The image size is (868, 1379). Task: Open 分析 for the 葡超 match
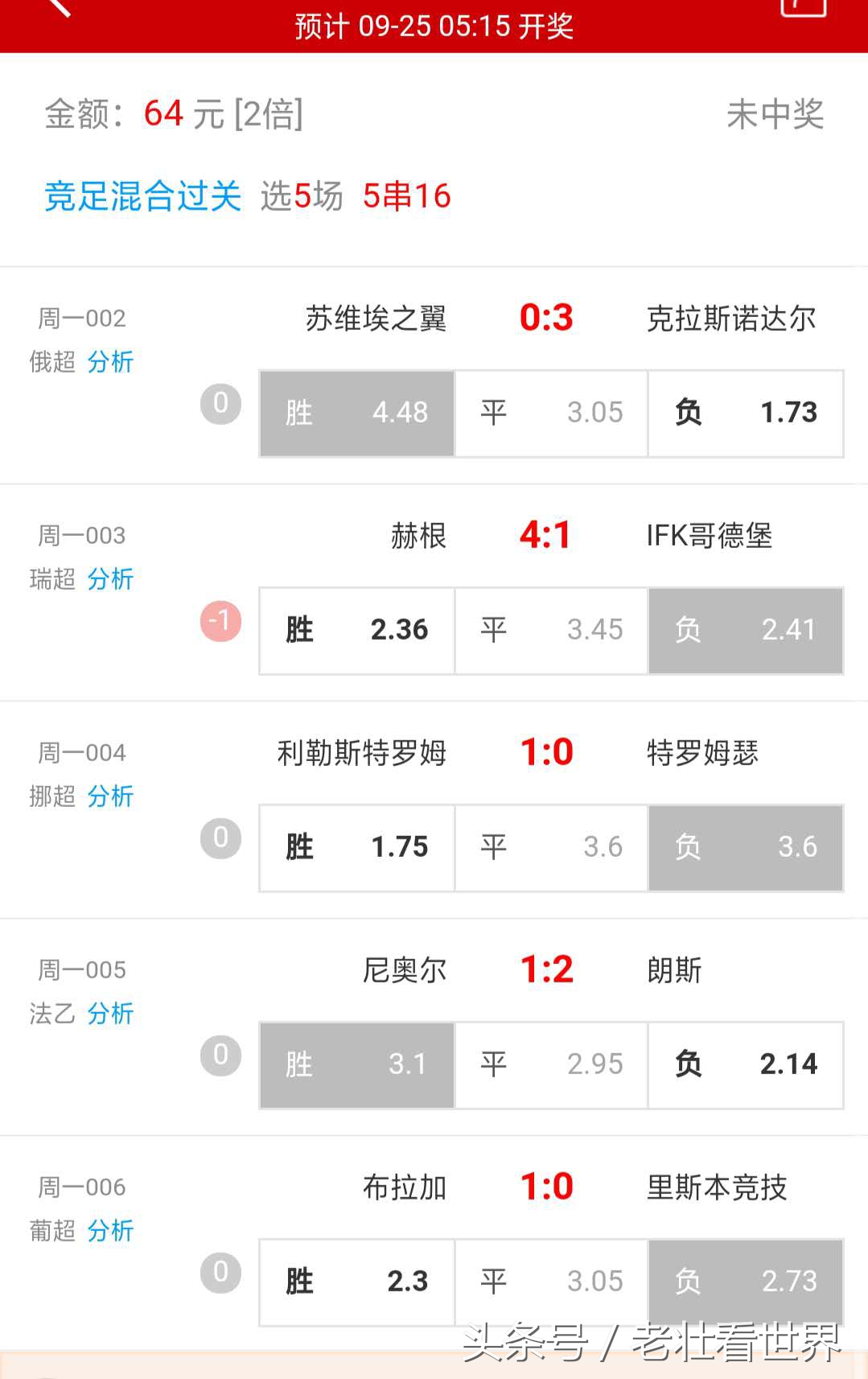point(109,1231)
